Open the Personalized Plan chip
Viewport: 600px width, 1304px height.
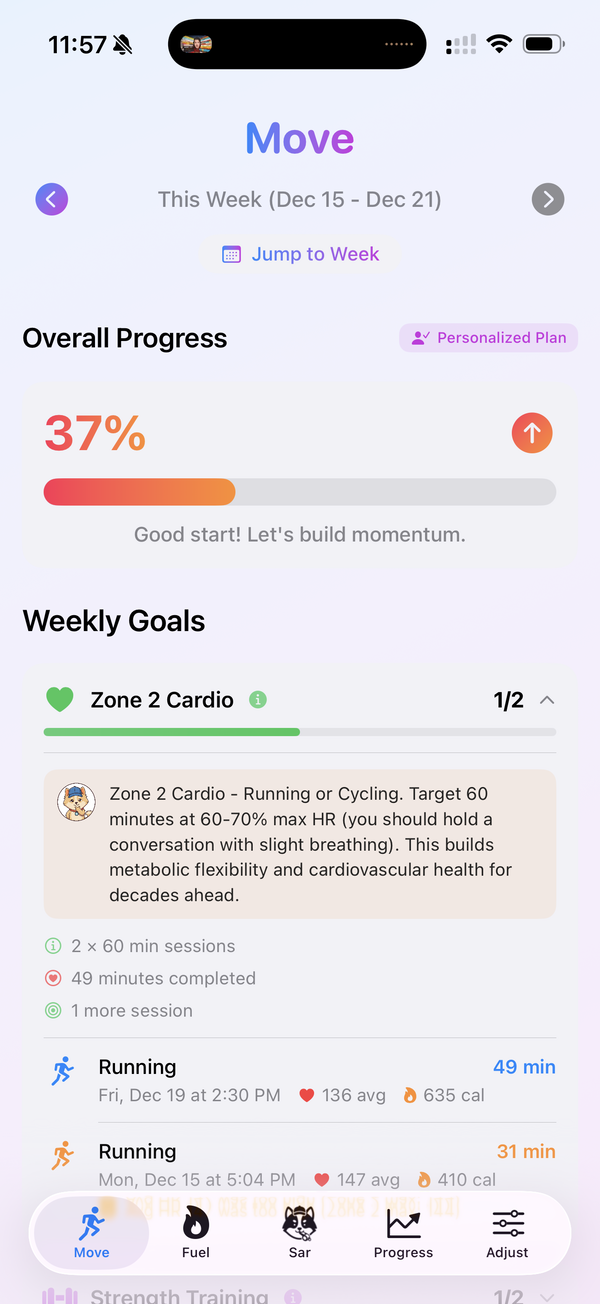[x=488, y=338]
